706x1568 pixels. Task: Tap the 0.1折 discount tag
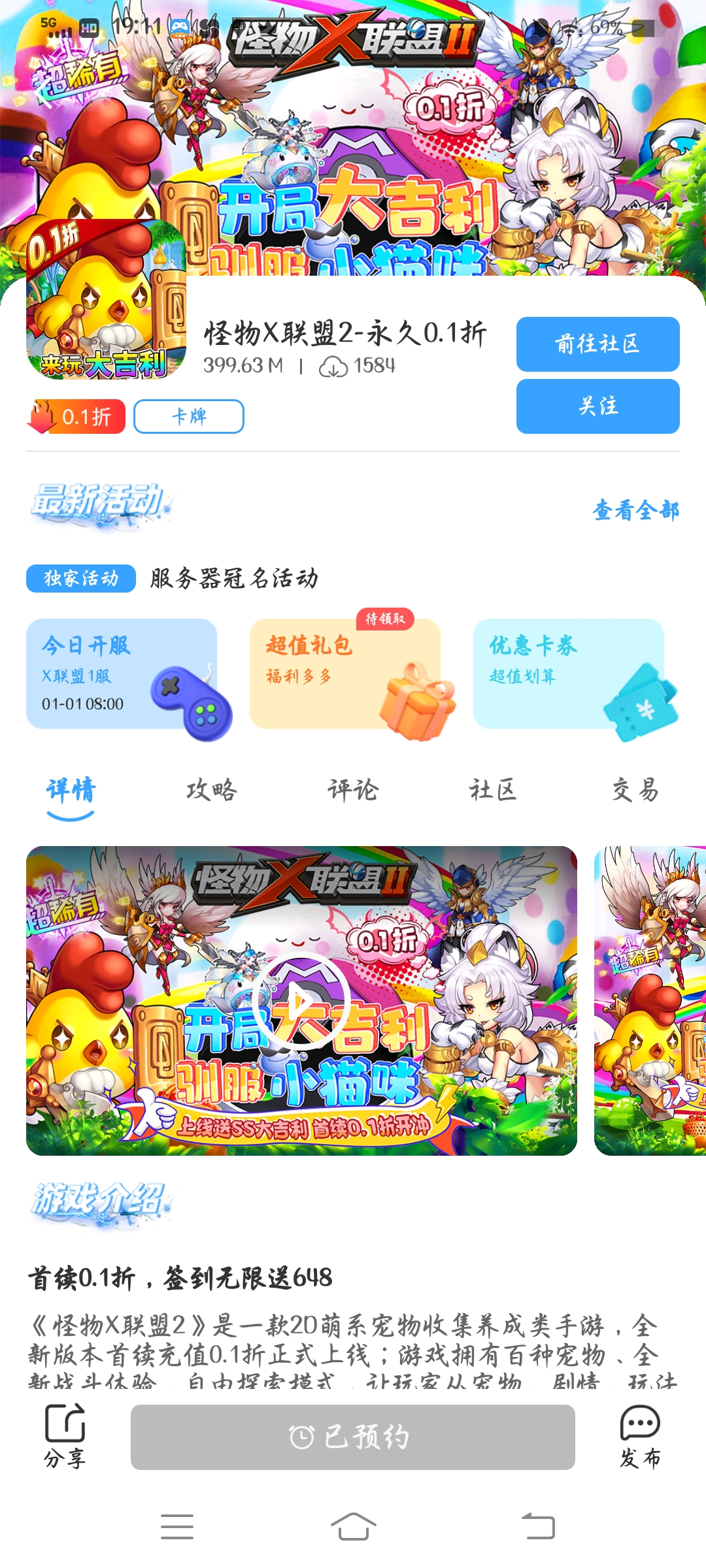[x=76, y=416]
